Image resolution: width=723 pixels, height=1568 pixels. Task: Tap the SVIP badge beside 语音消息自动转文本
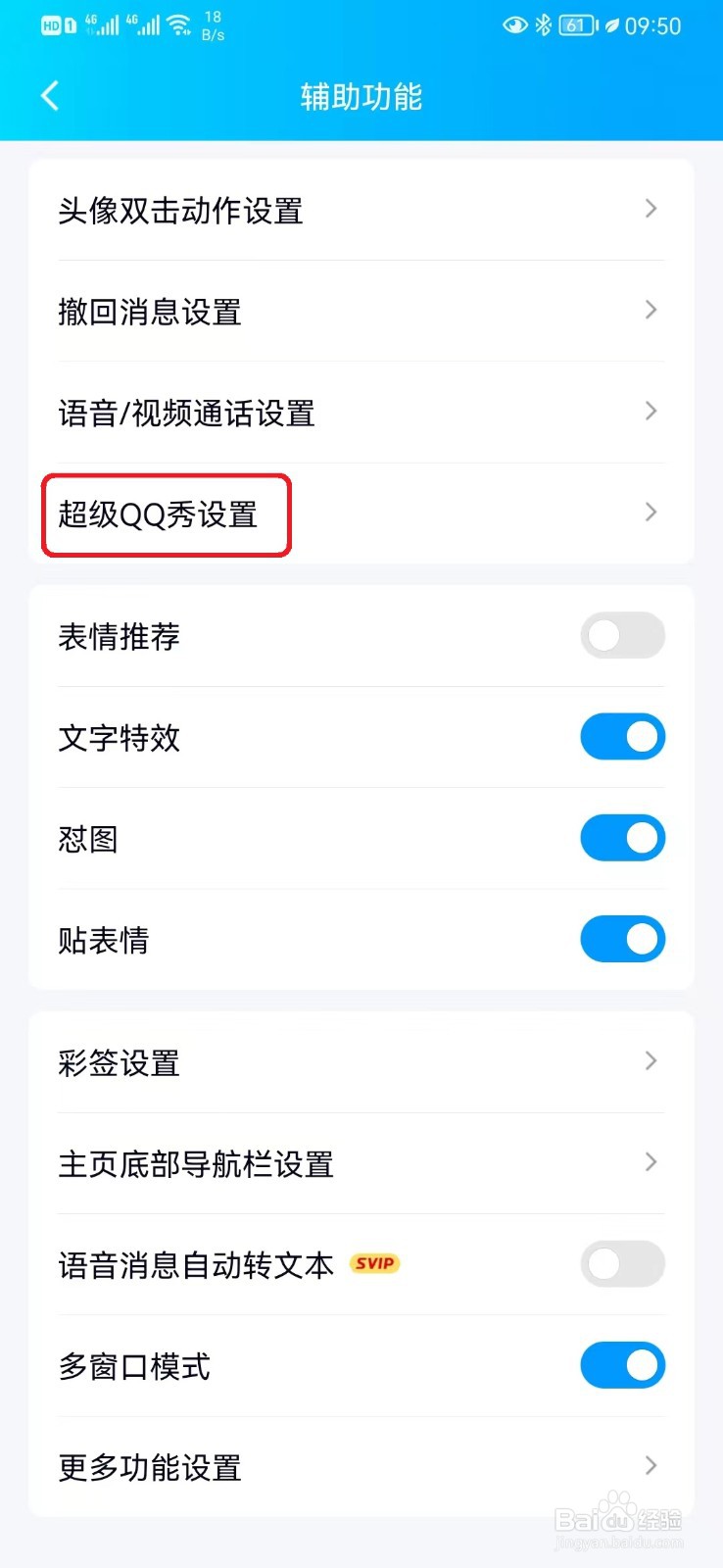[x=375, y=1264]
